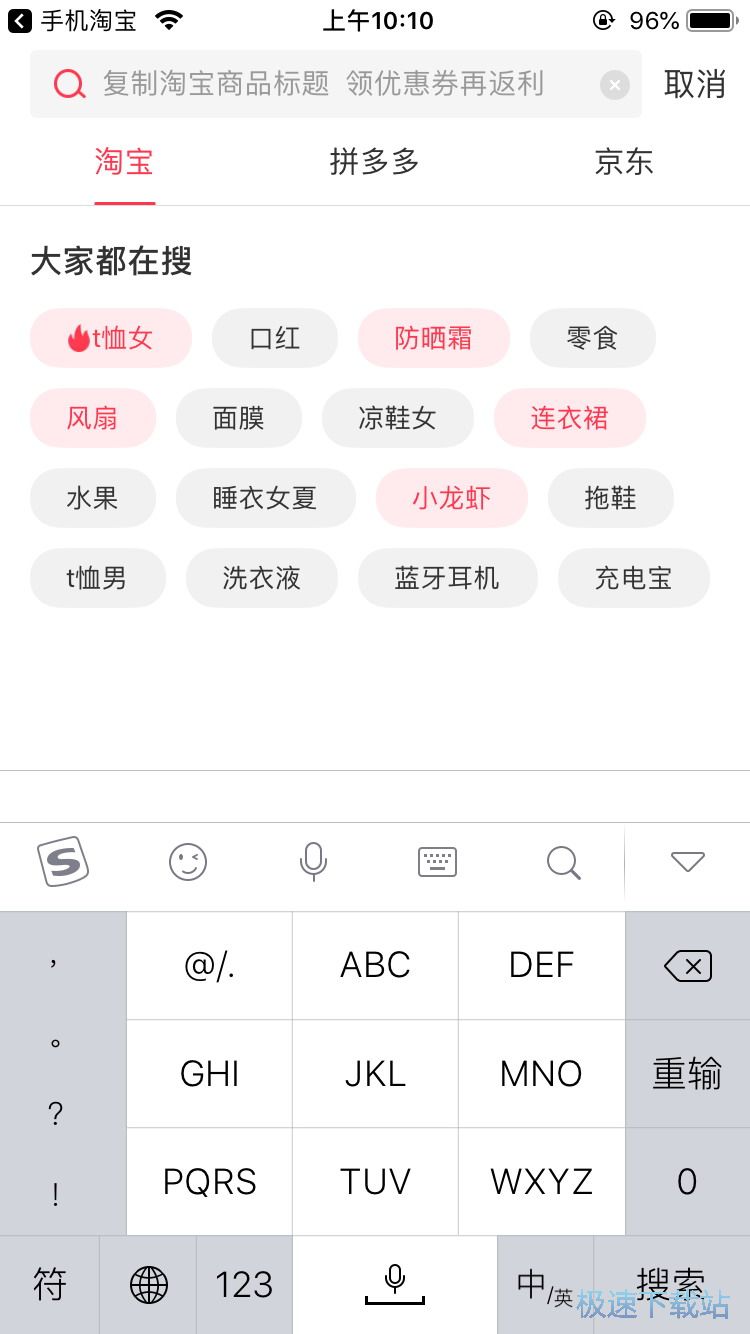
Task: Tap 取消 to cancel search
Action: click(696, 84)
